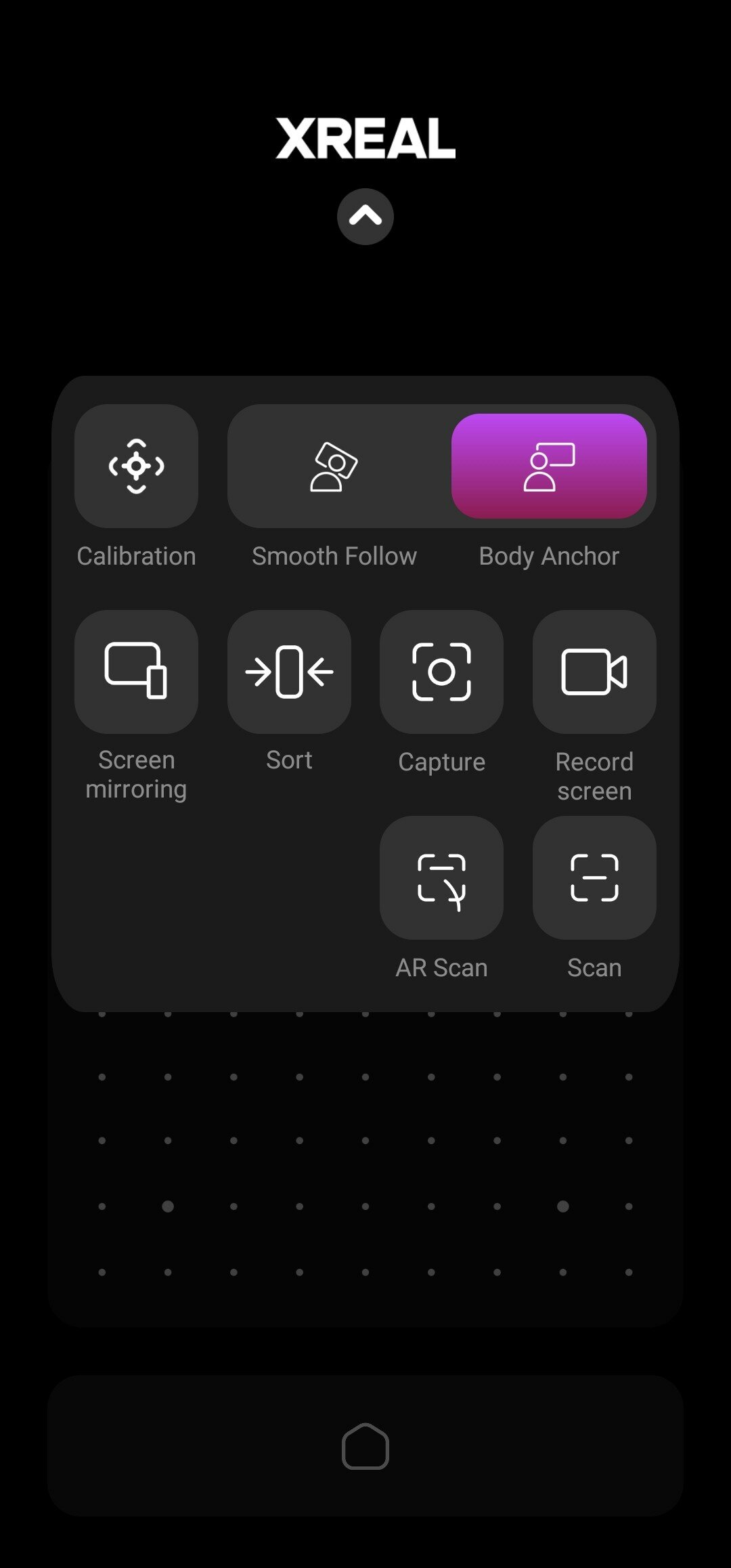Take a Capture screenshot
The width and height of the screenshot is (731, 1568).
(441, 672)
